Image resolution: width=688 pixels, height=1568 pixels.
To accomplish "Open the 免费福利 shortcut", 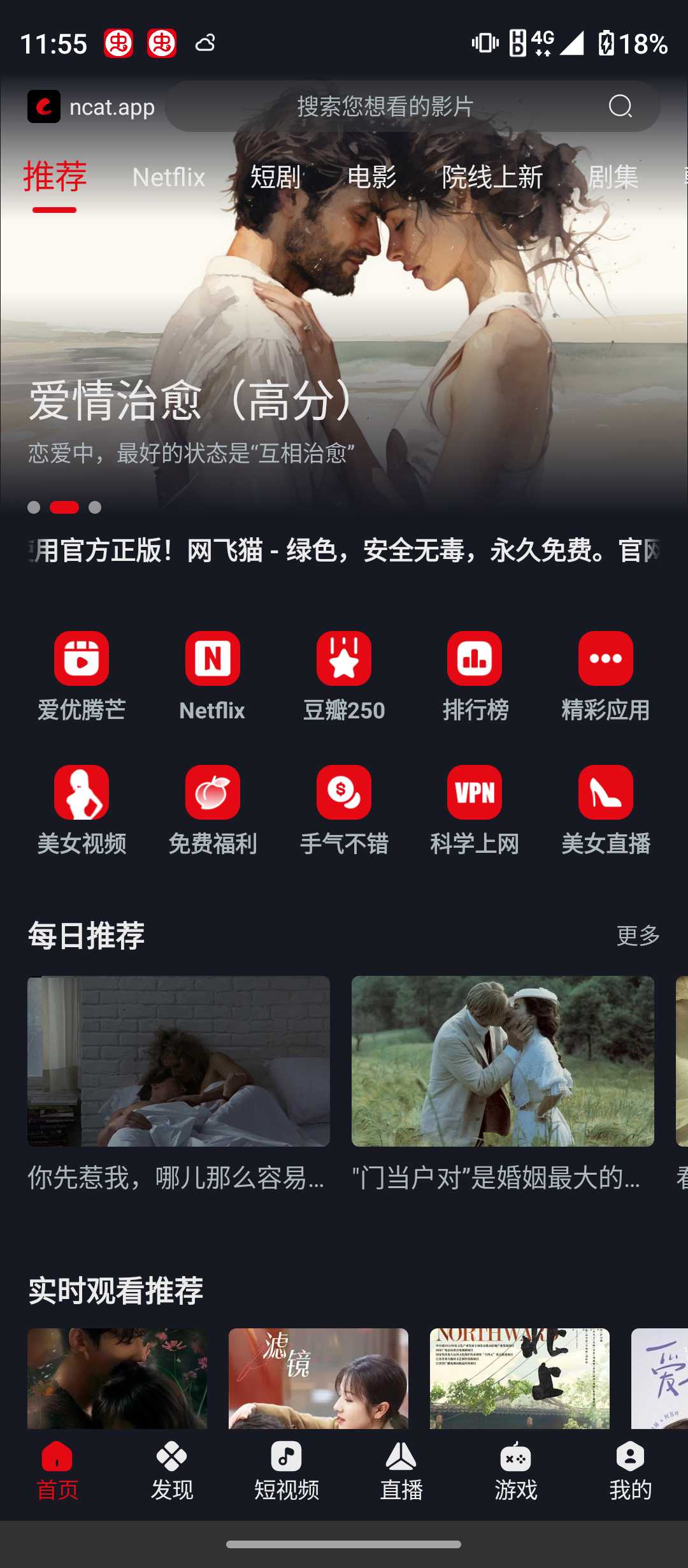I will tap(213, 809).
